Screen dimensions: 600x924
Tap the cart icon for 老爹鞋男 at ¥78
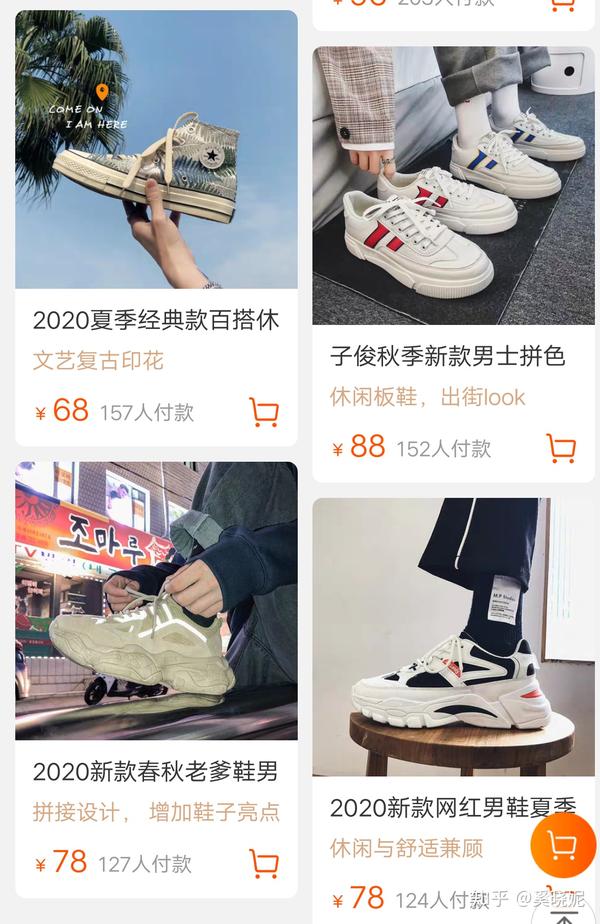coord(264,863)
